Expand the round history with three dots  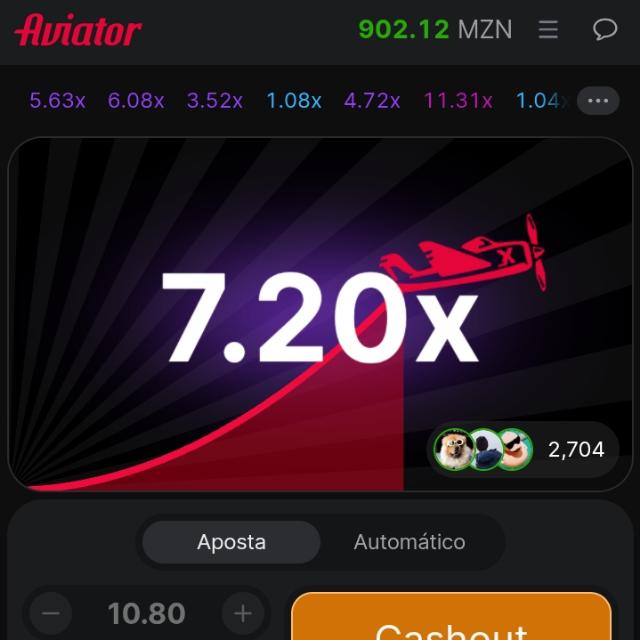click(598, 101)
